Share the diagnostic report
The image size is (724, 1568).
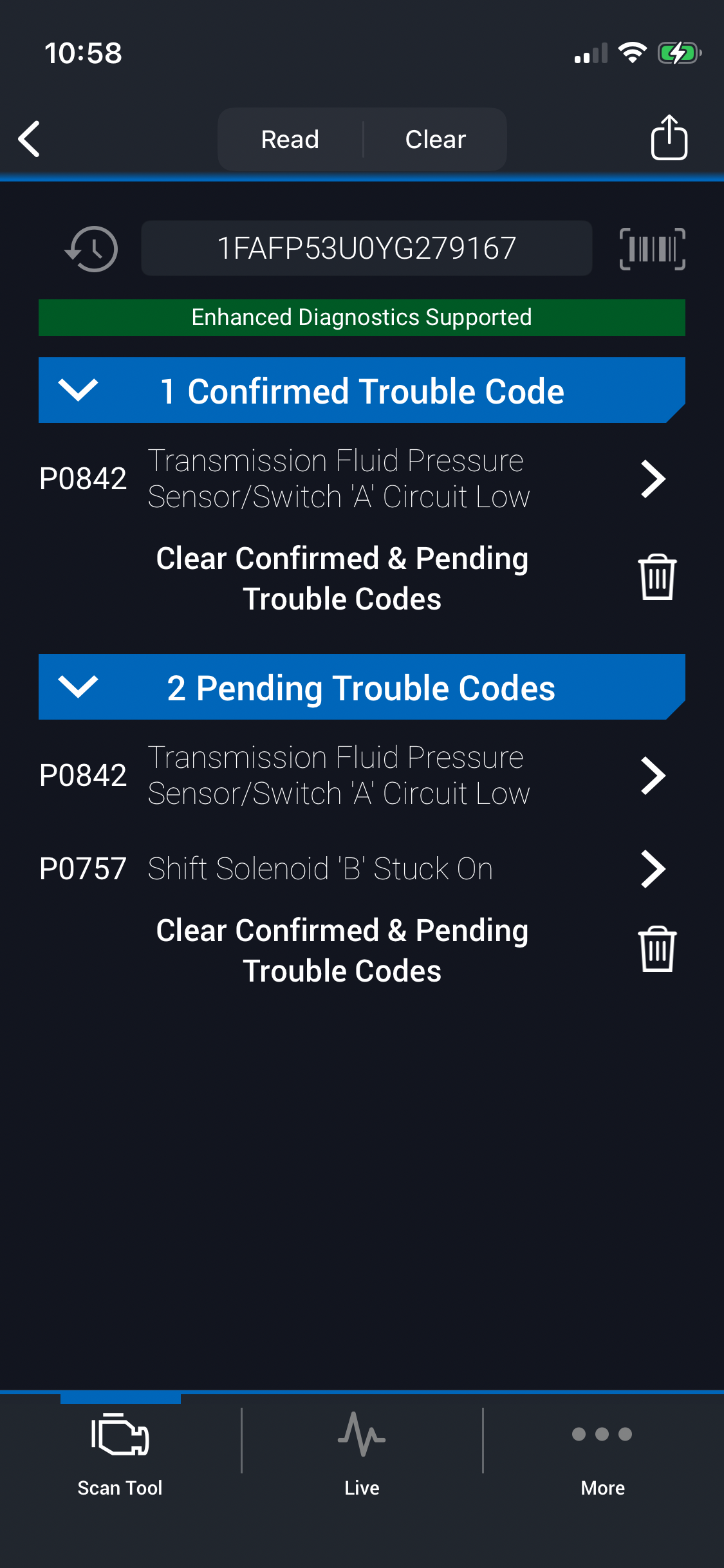[x=669, y=138]
